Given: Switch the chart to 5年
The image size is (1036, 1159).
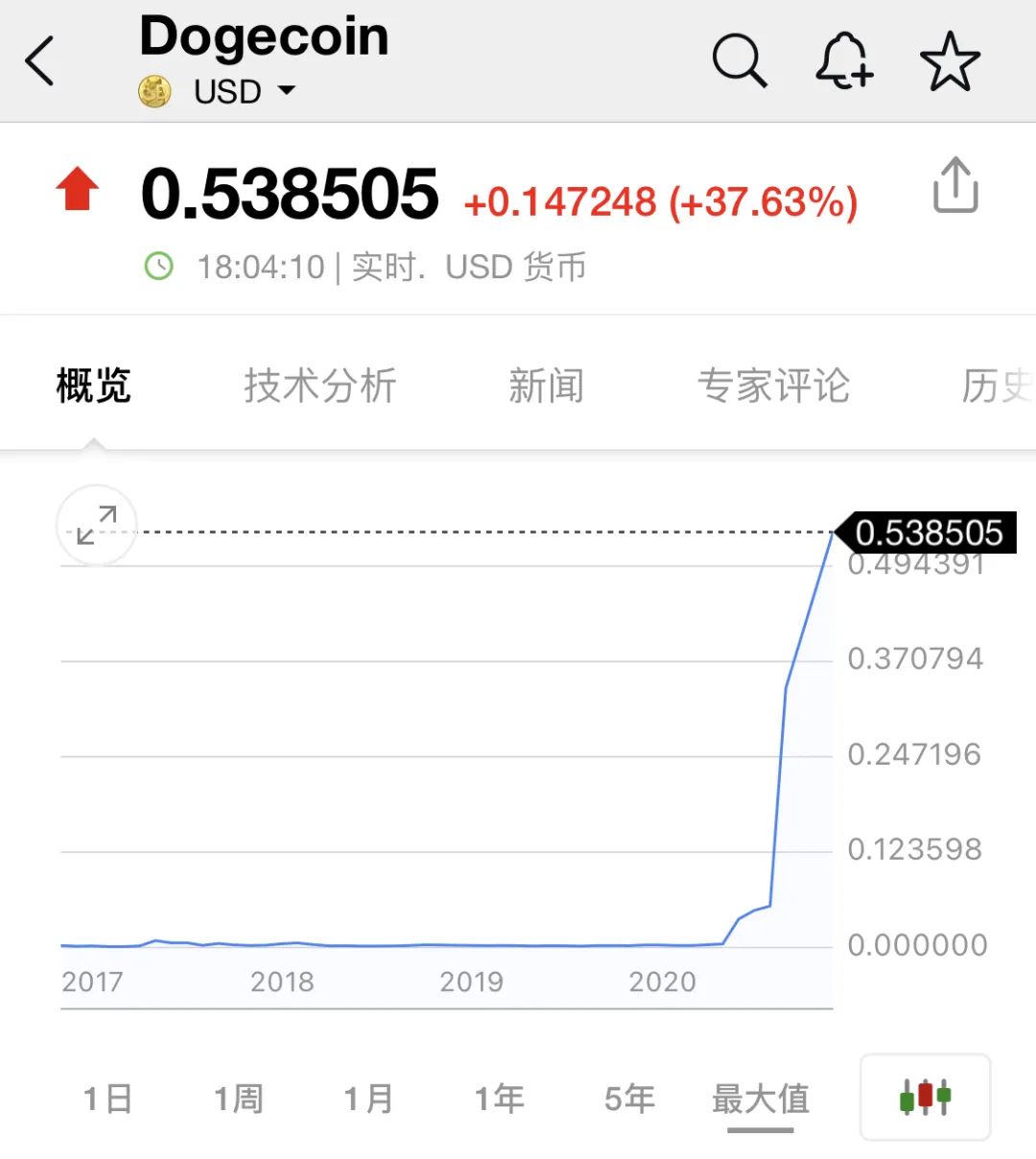Looking at the screenshot, I should [x=629, y=1099].
